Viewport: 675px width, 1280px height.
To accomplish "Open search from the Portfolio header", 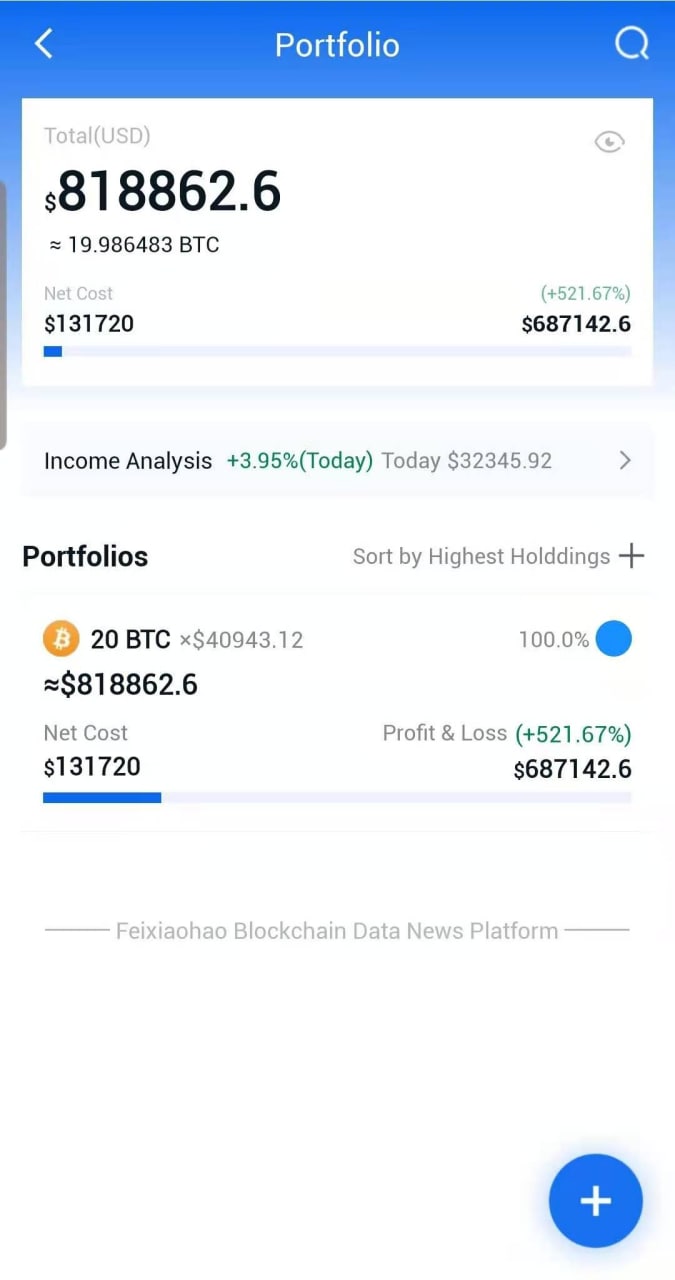I will pos(631,44).
